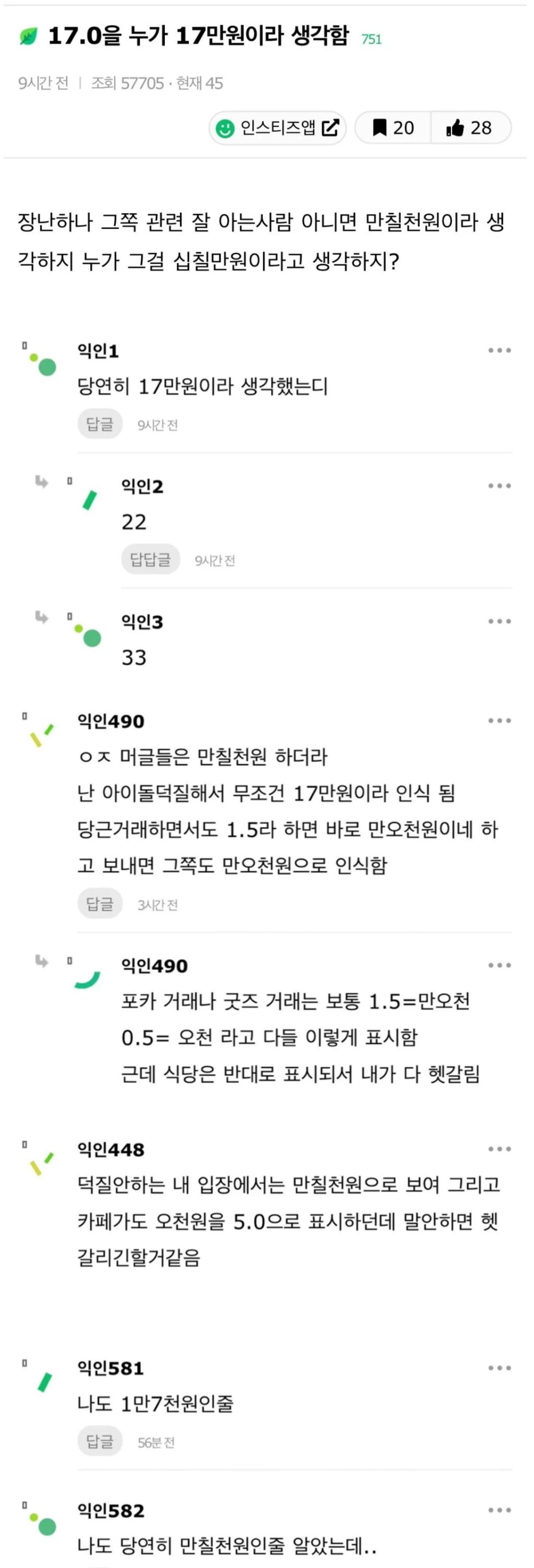Reply to 익인581's comment via 답글

pyautogui.click(x=100, y=1441)
